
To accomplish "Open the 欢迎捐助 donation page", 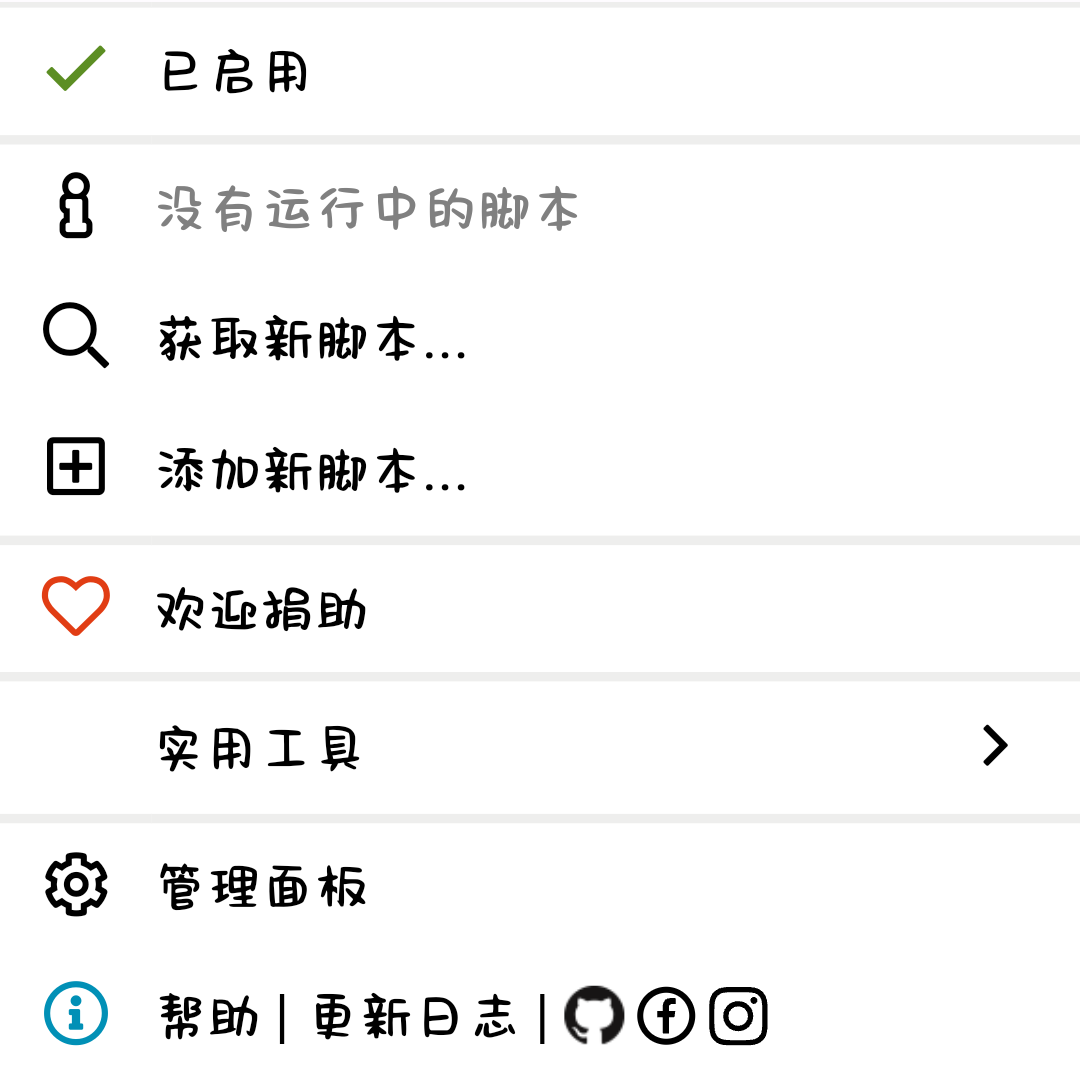I will point(262,609).
